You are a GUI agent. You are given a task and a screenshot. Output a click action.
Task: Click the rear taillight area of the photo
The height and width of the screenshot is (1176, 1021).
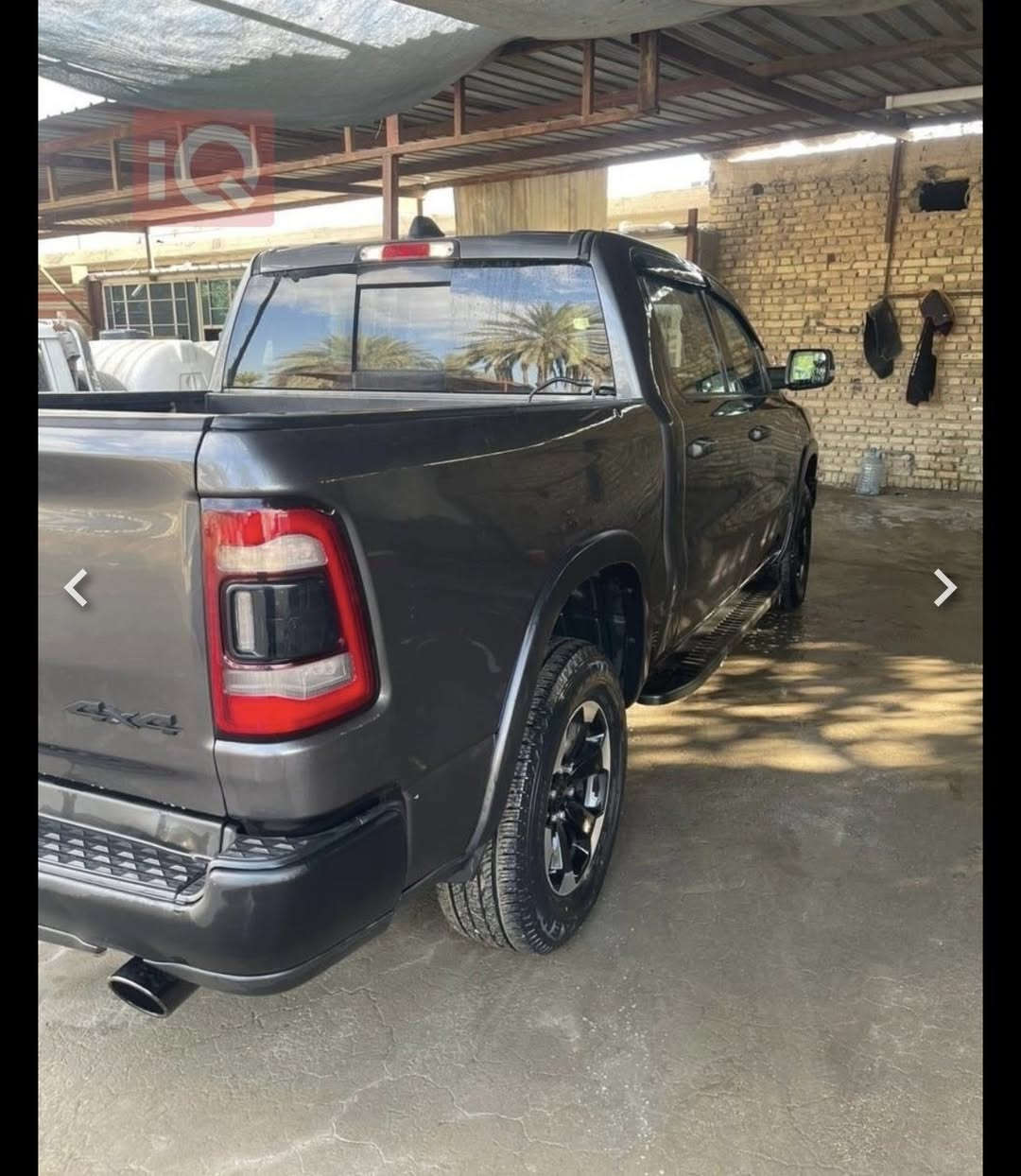tap(279, 605)
